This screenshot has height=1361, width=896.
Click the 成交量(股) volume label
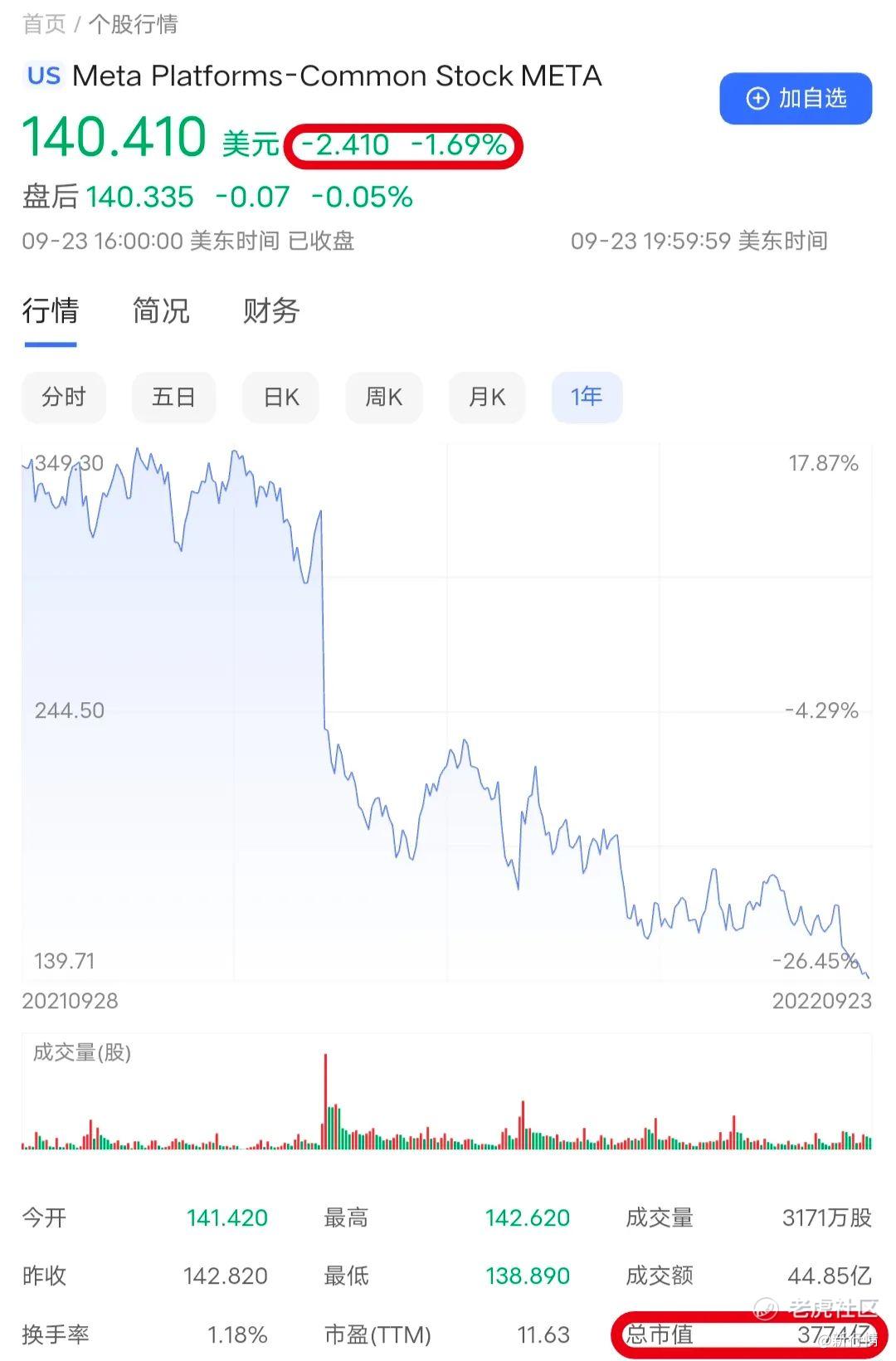[x=79, y=1054]
